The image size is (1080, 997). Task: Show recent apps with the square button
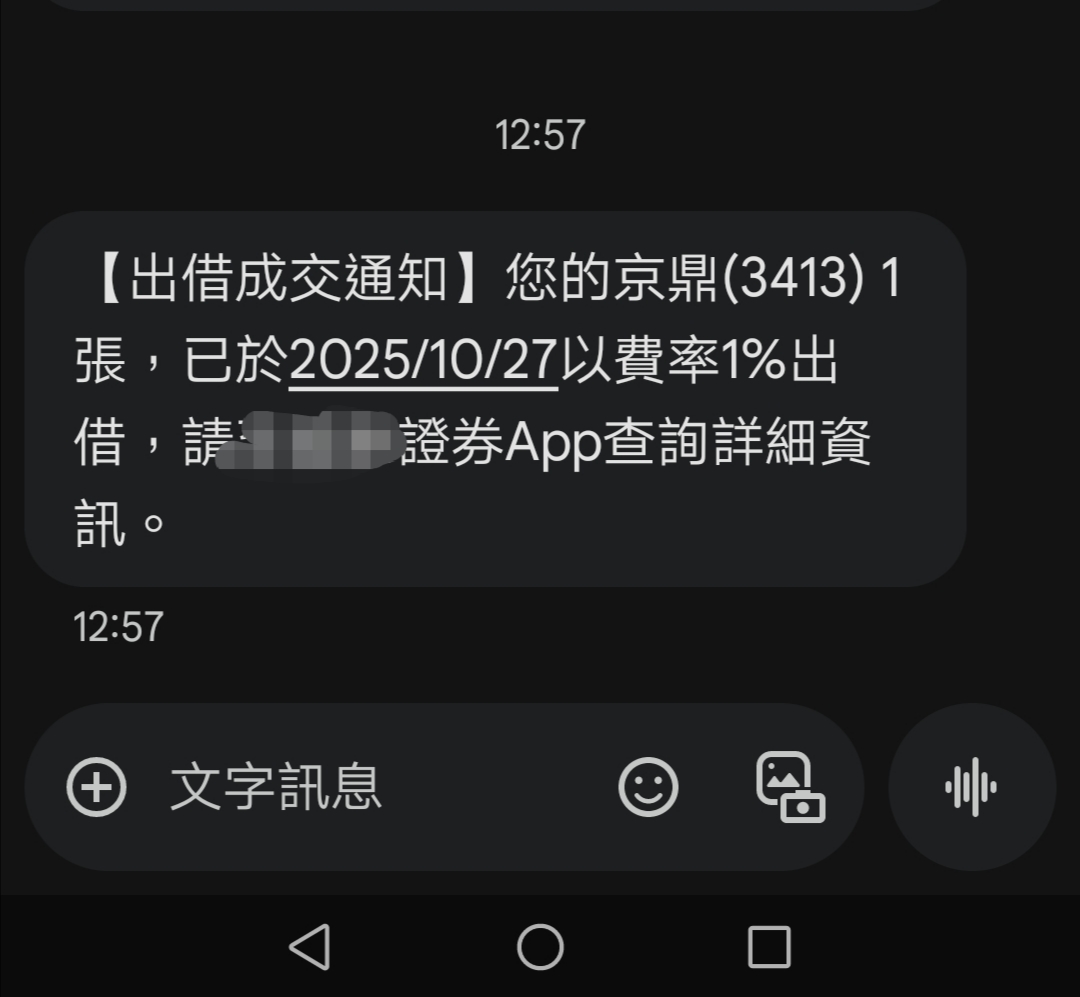pyautogui.click(x=769, y=946)
